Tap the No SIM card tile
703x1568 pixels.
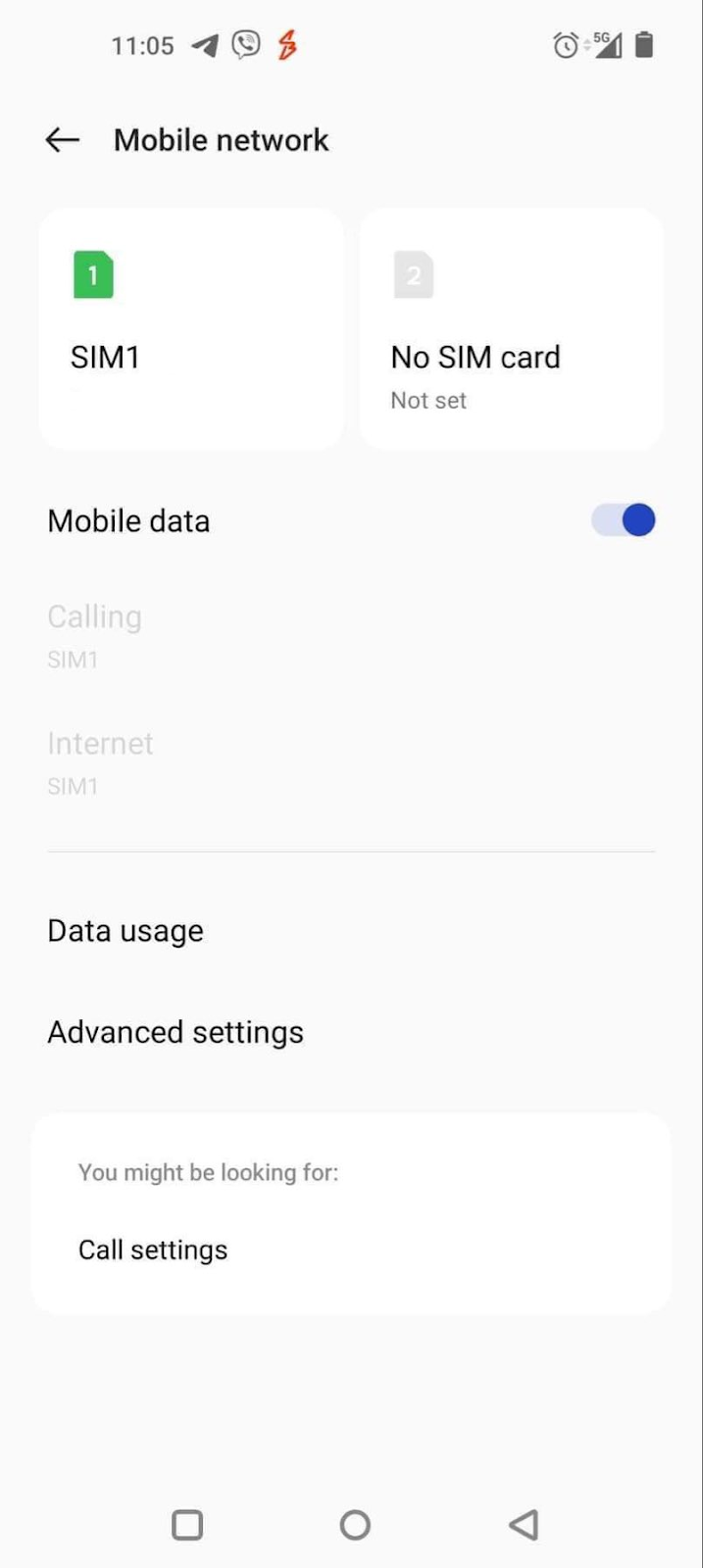511,328
